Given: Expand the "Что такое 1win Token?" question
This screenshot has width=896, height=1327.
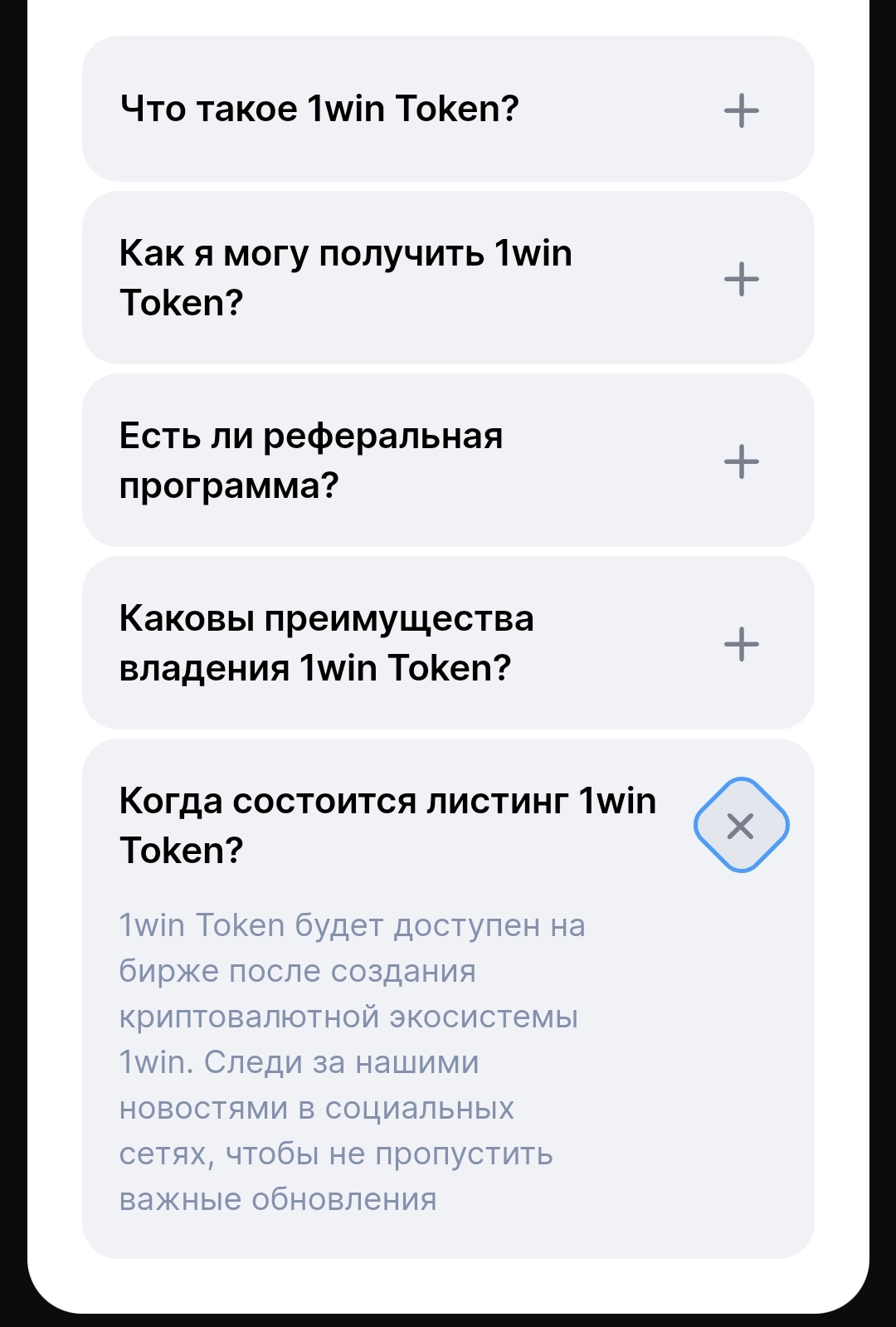Looking at the screenshot, I should pyautogui.click(x=741, y=110).
